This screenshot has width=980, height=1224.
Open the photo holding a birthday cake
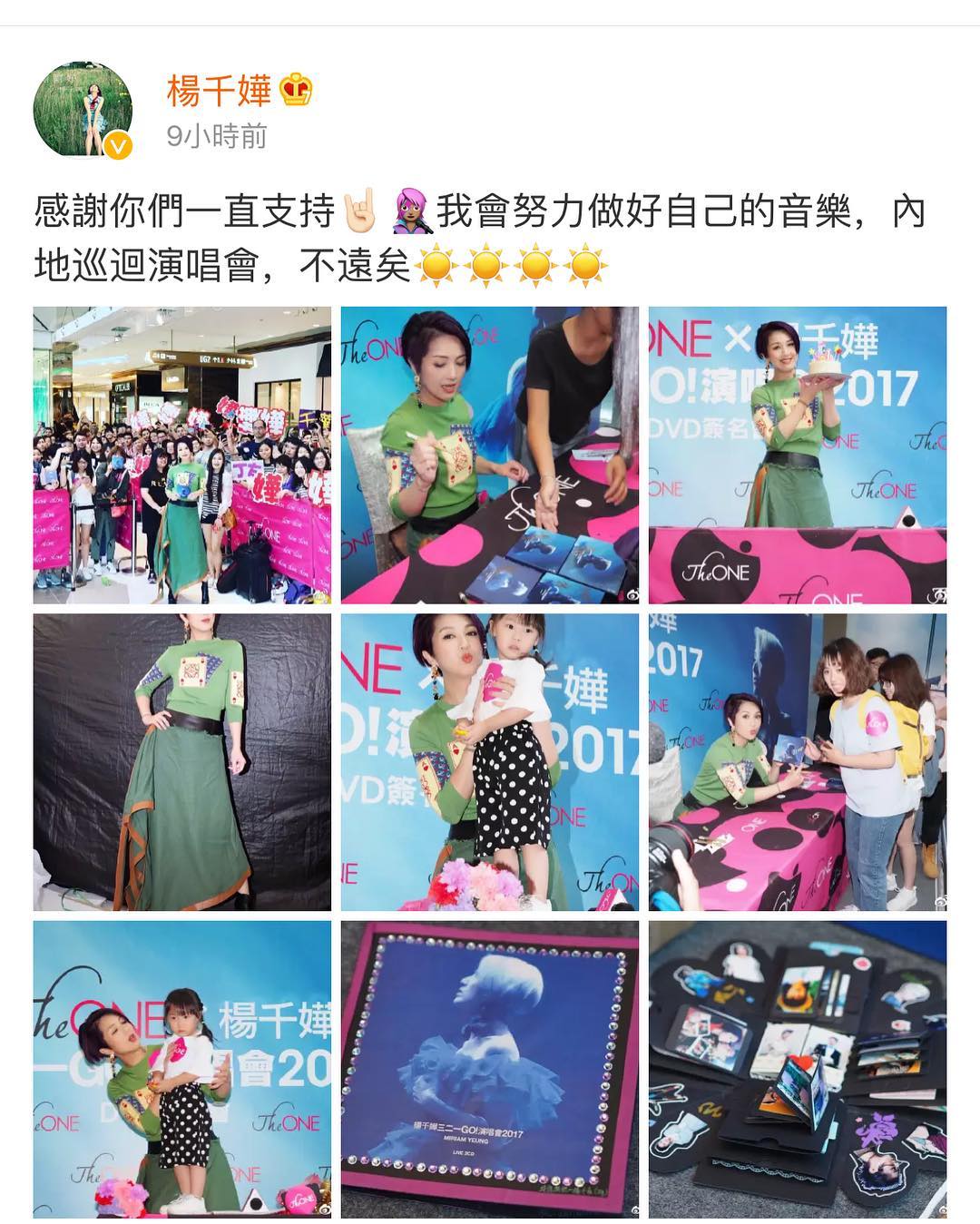pos(797,455)
